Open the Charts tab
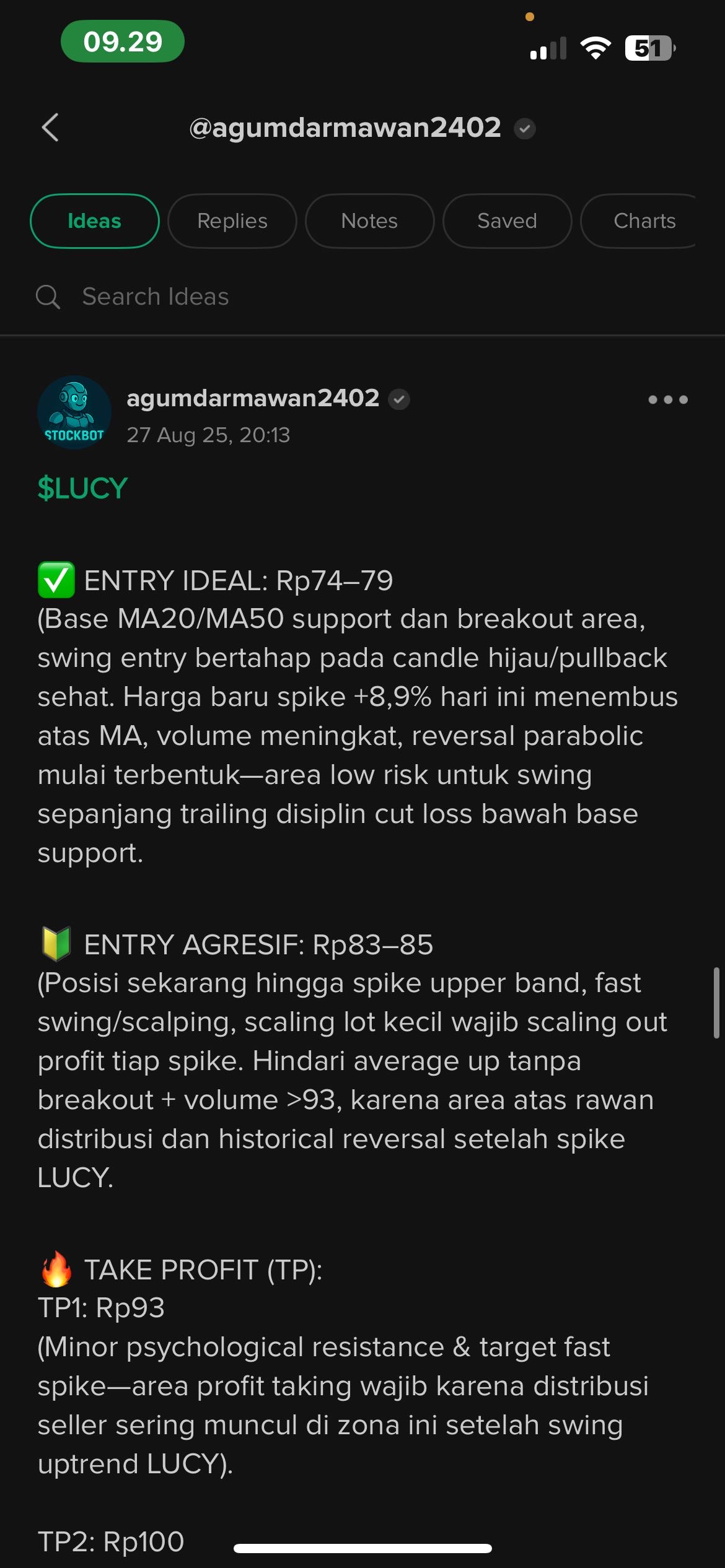This screenshot has width=725, height=1568. [x=643, y=221]
